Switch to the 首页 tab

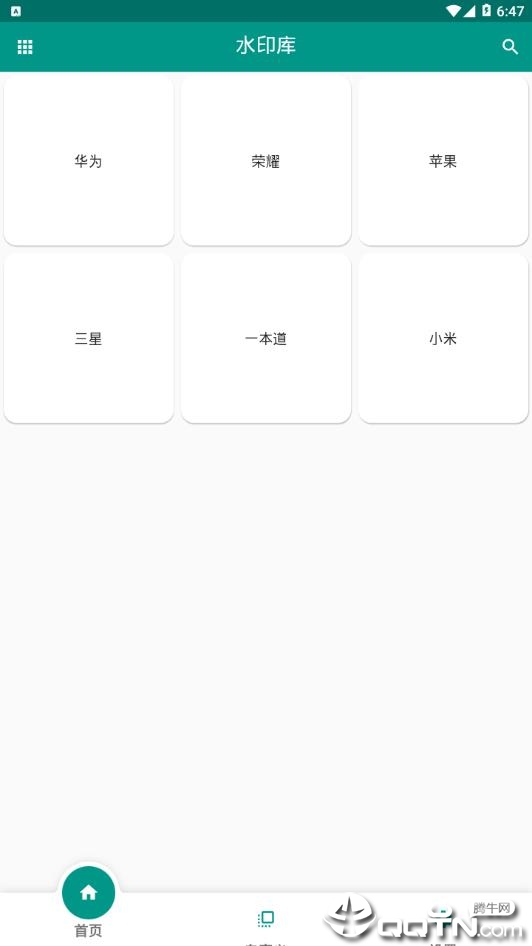coord(89,903)
